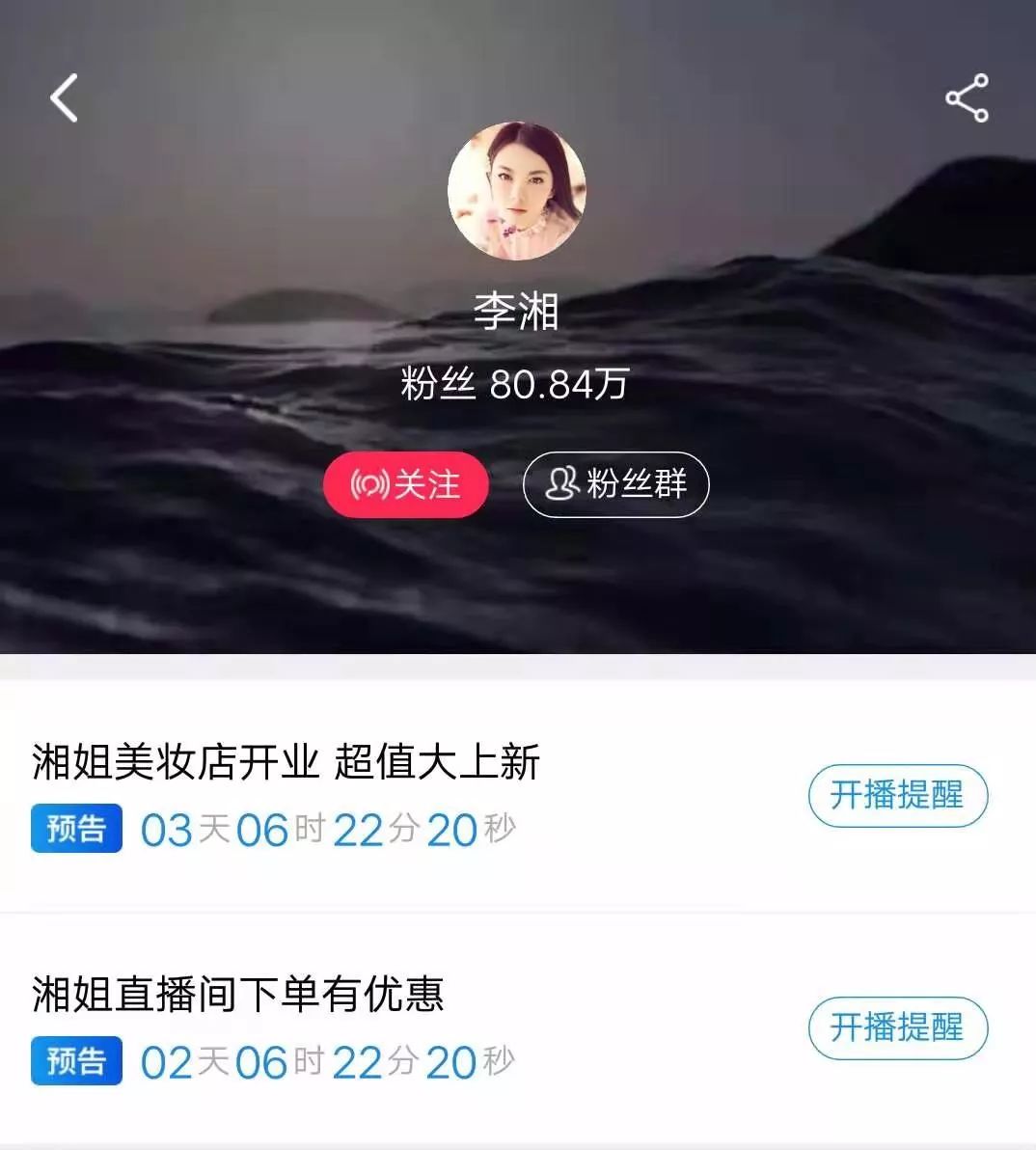The width and height of the screenshot is (1036, 1150).
Task: Click the back arrow at top left
Action: pyautogui.click(x=64, y=97)
